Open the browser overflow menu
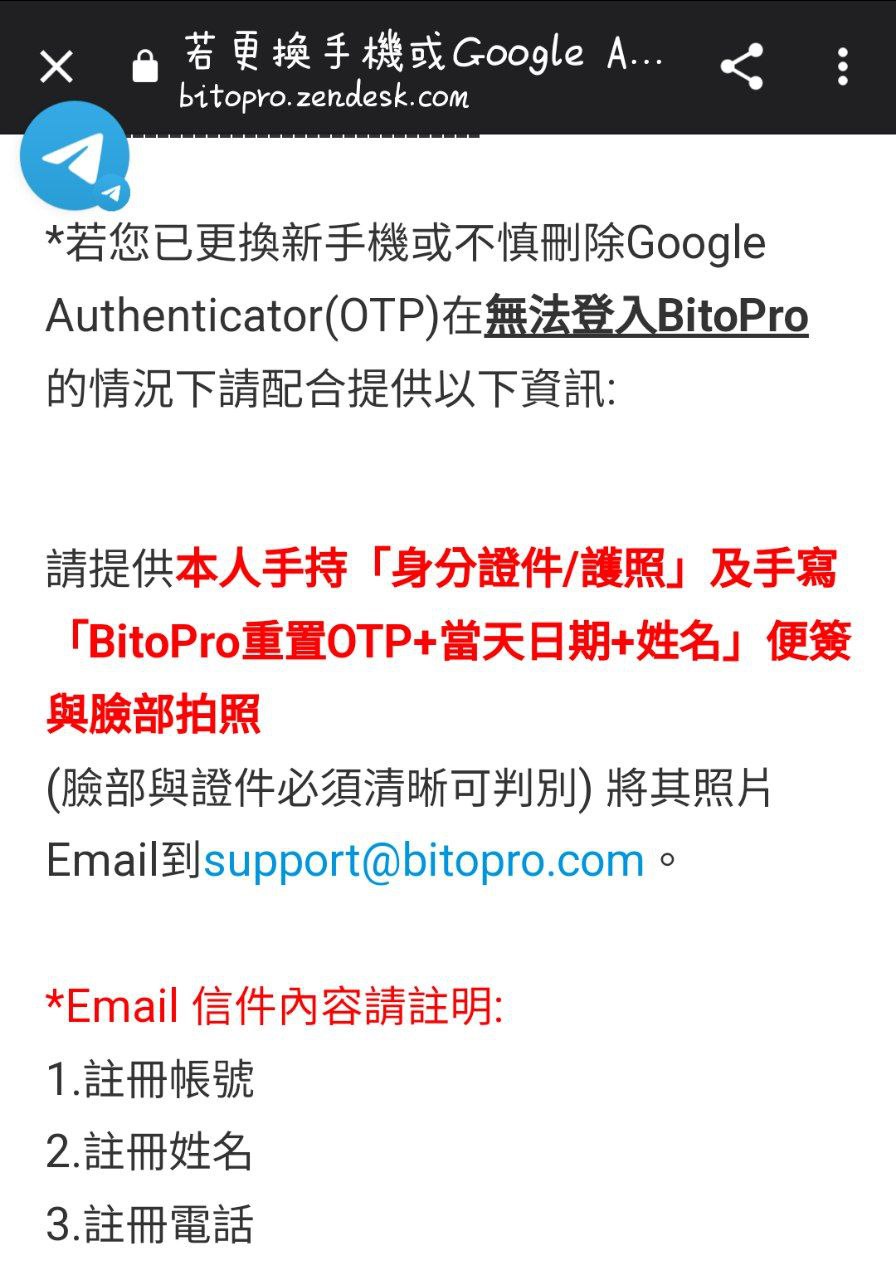This screenshot has width=896, height=1280. point(843,67)
